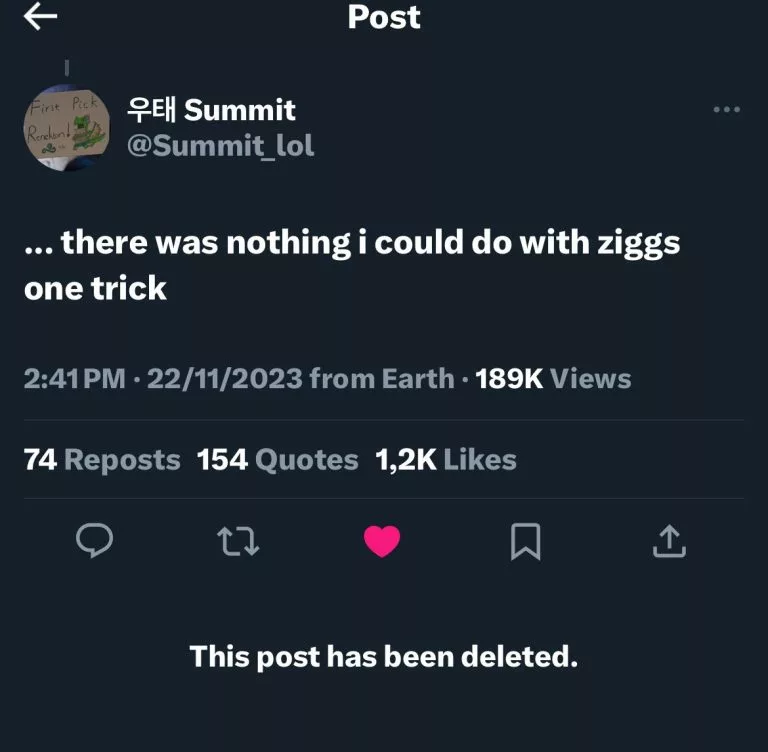Image resolution: width=768 pixels, height=752 pixels.
Task: Open Summit's profile picture
Action: tap(66, 127)
